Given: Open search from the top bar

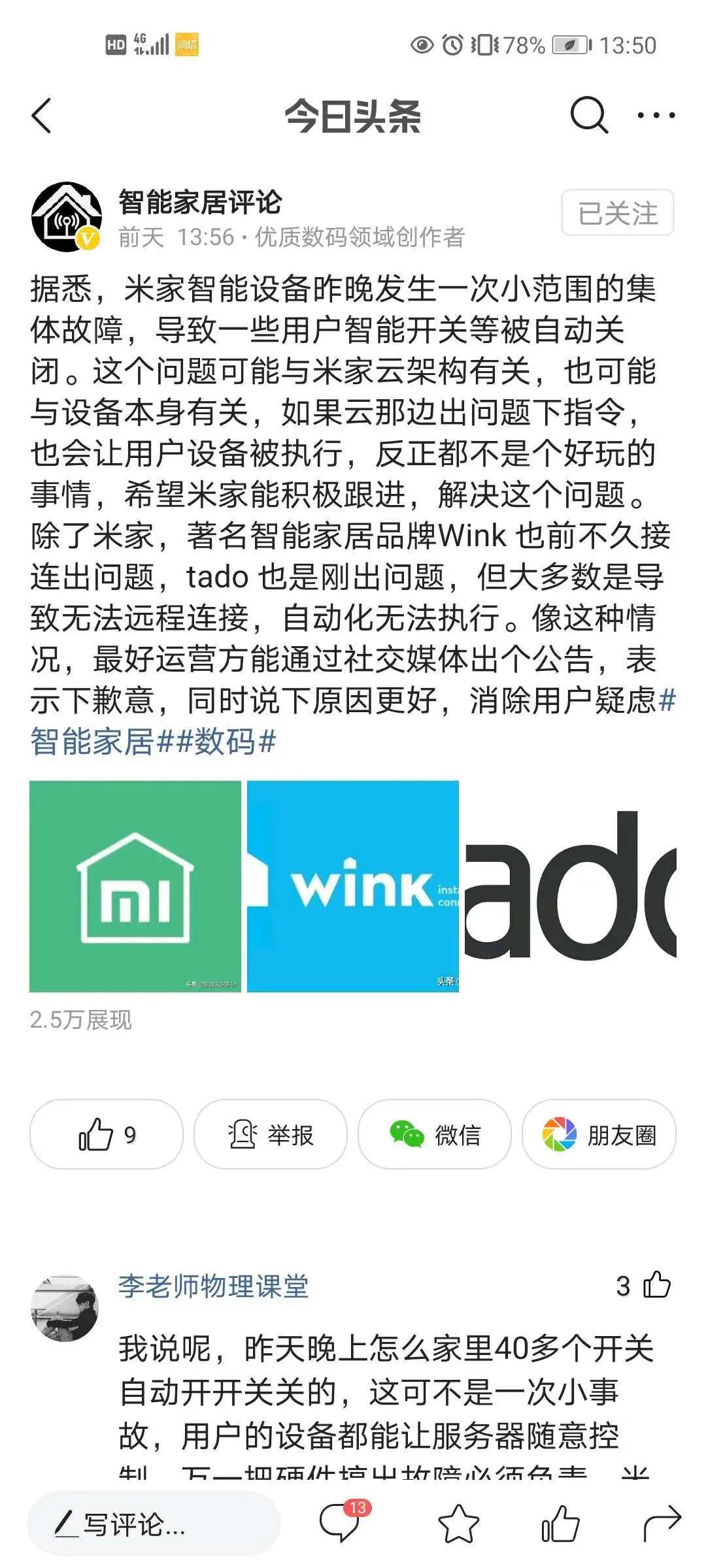Looking at the screenshot, I should (588, 116).
